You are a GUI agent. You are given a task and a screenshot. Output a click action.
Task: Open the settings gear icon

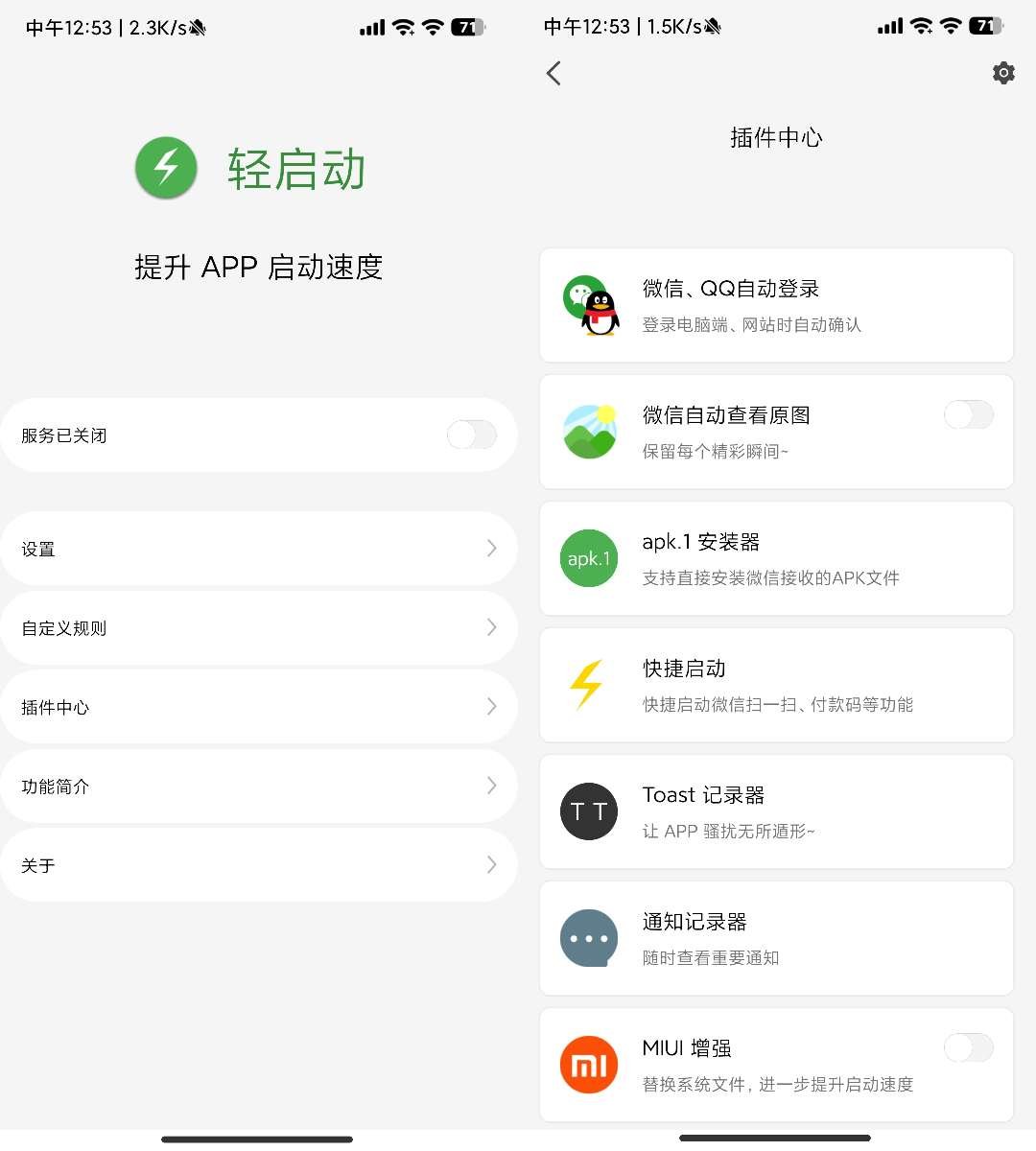click(1003, 73)
